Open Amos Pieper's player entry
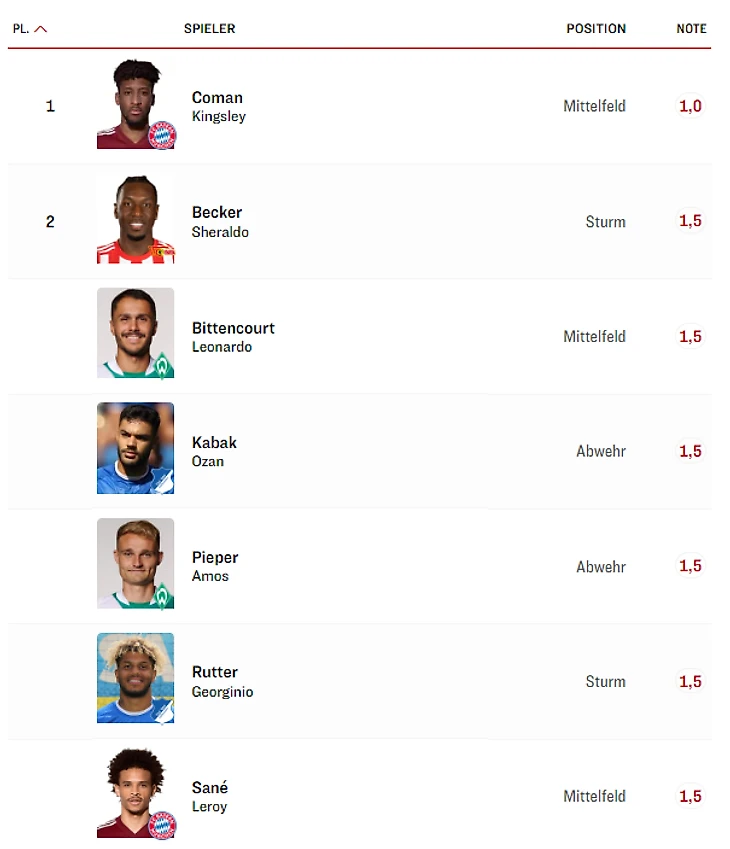The width and height of the screenshot is (730, 849). click(215, 566)
